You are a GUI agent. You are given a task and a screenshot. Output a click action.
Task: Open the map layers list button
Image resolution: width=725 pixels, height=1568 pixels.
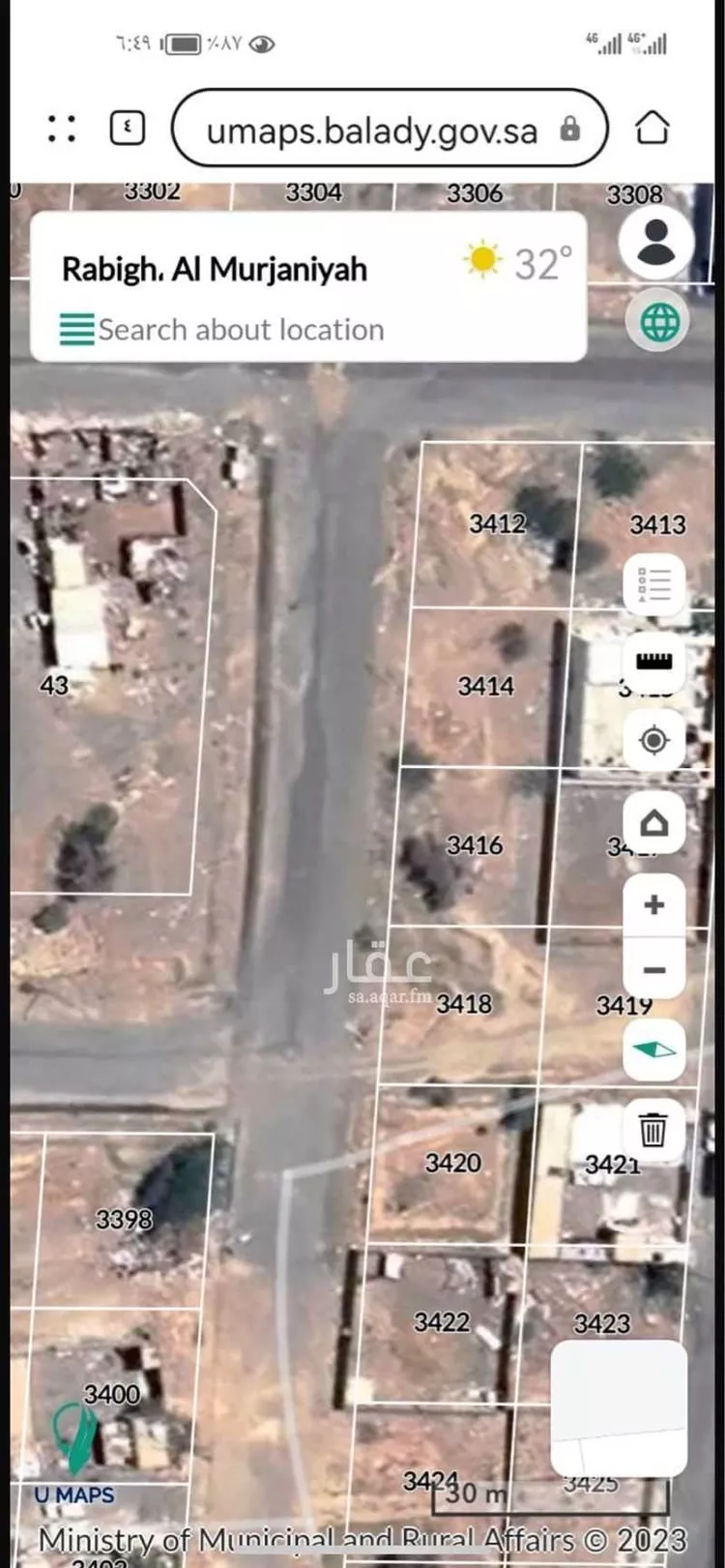coord(654,584)
